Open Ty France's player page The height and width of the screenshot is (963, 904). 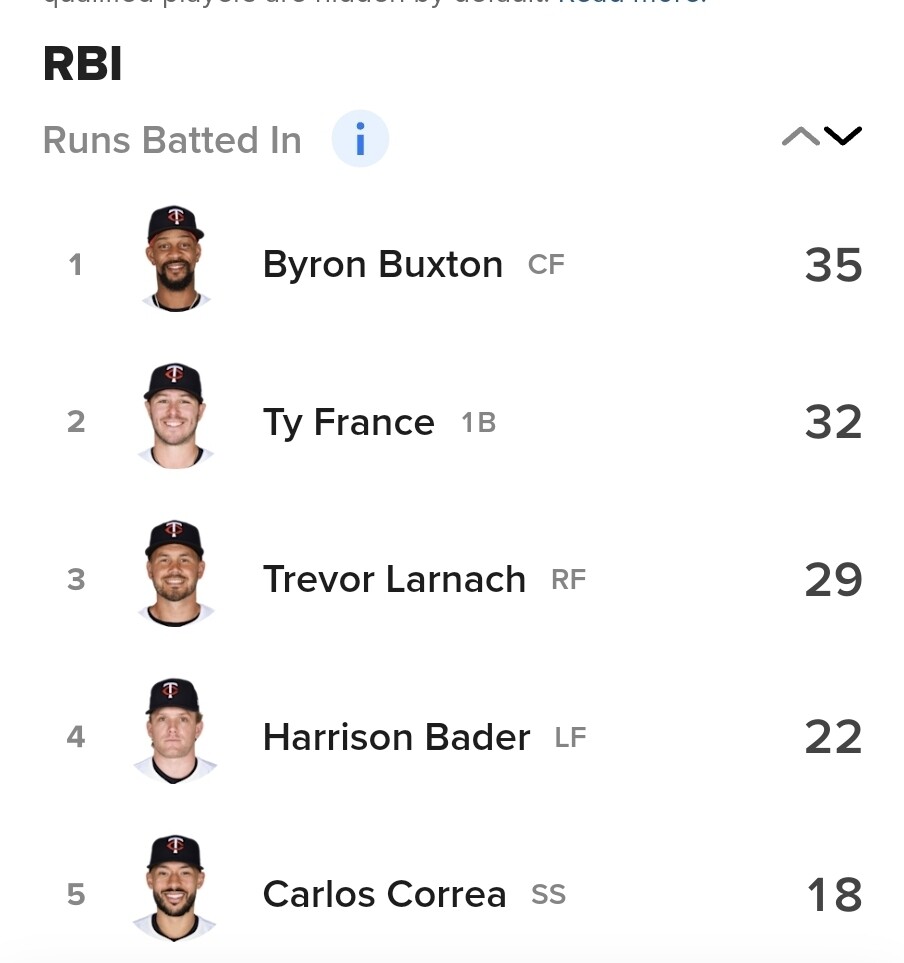348,423
